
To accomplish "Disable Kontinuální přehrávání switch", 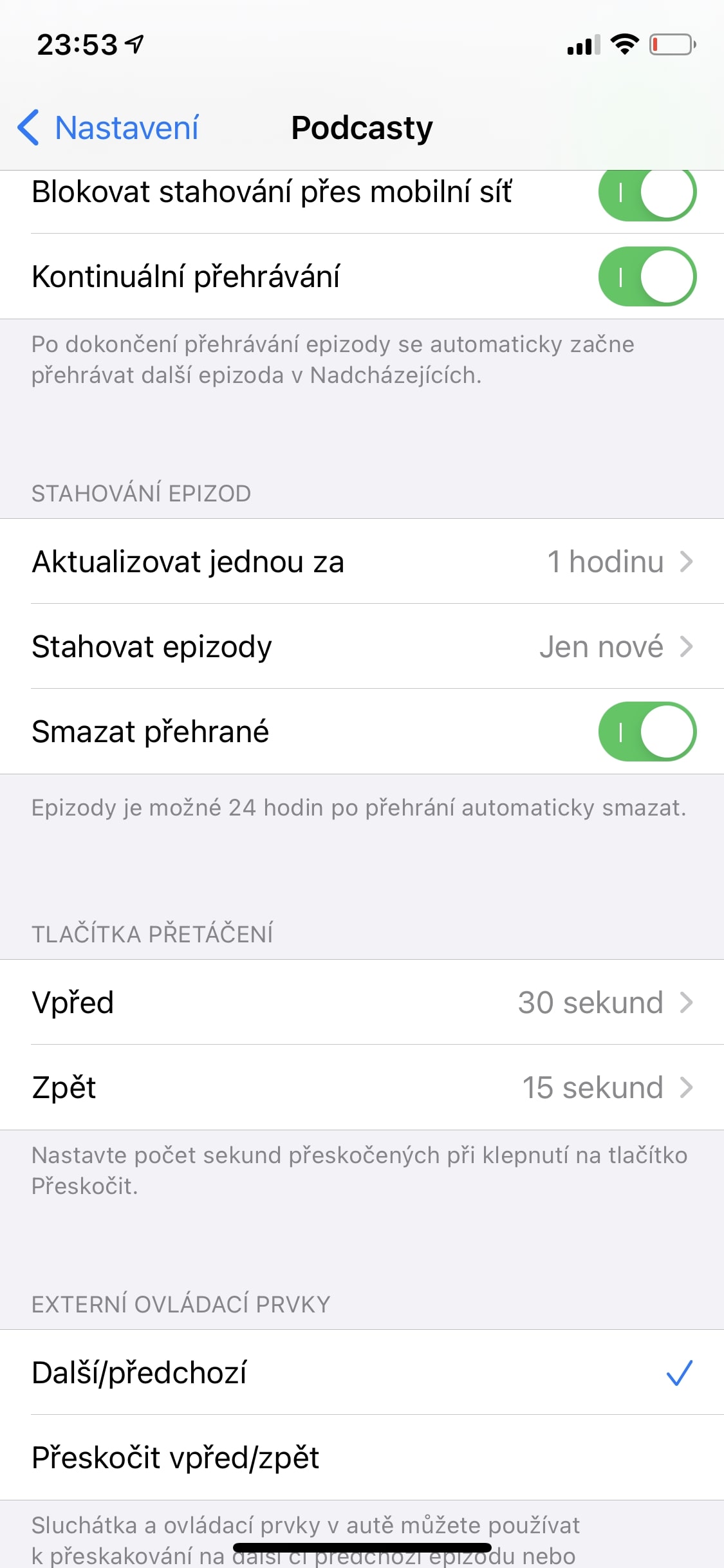I will 647,277.
